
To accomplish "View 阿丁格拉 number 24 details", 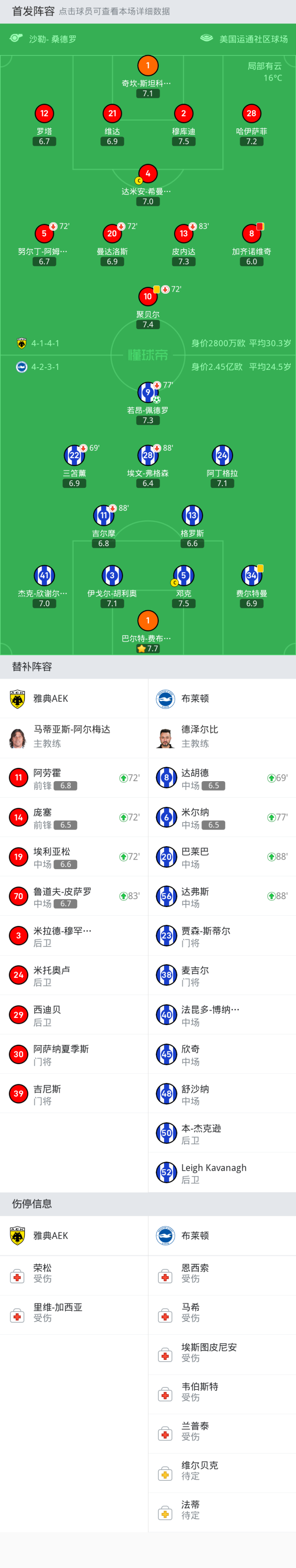I will [x=222, y=456].
